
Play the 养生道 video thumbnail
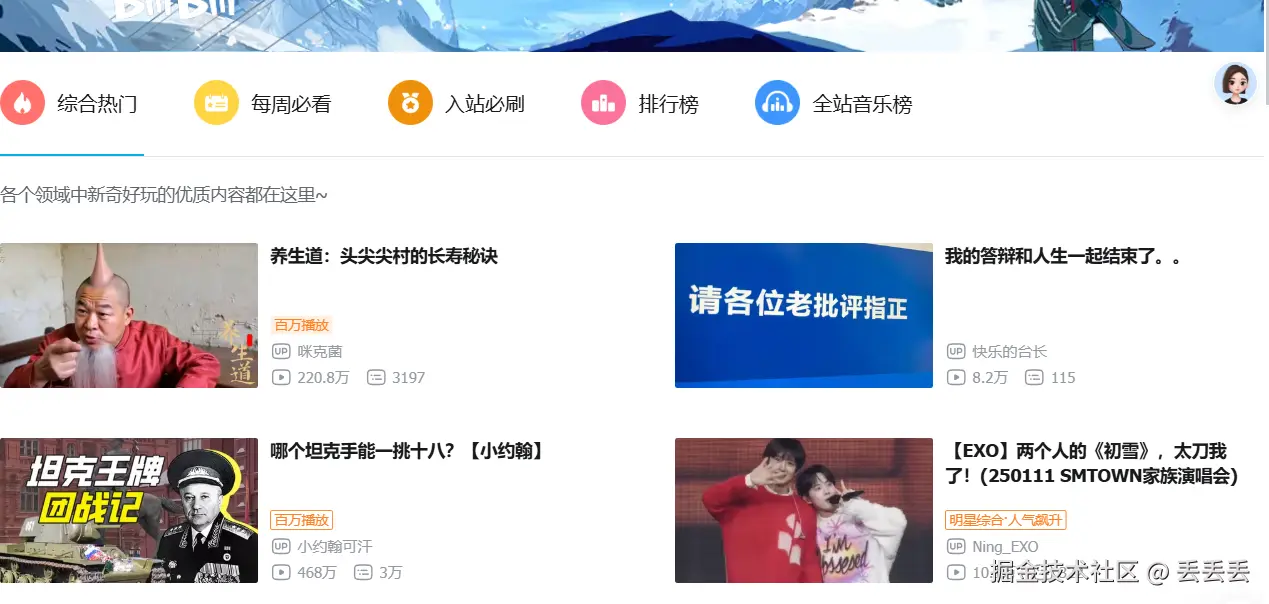coord(129,315)
